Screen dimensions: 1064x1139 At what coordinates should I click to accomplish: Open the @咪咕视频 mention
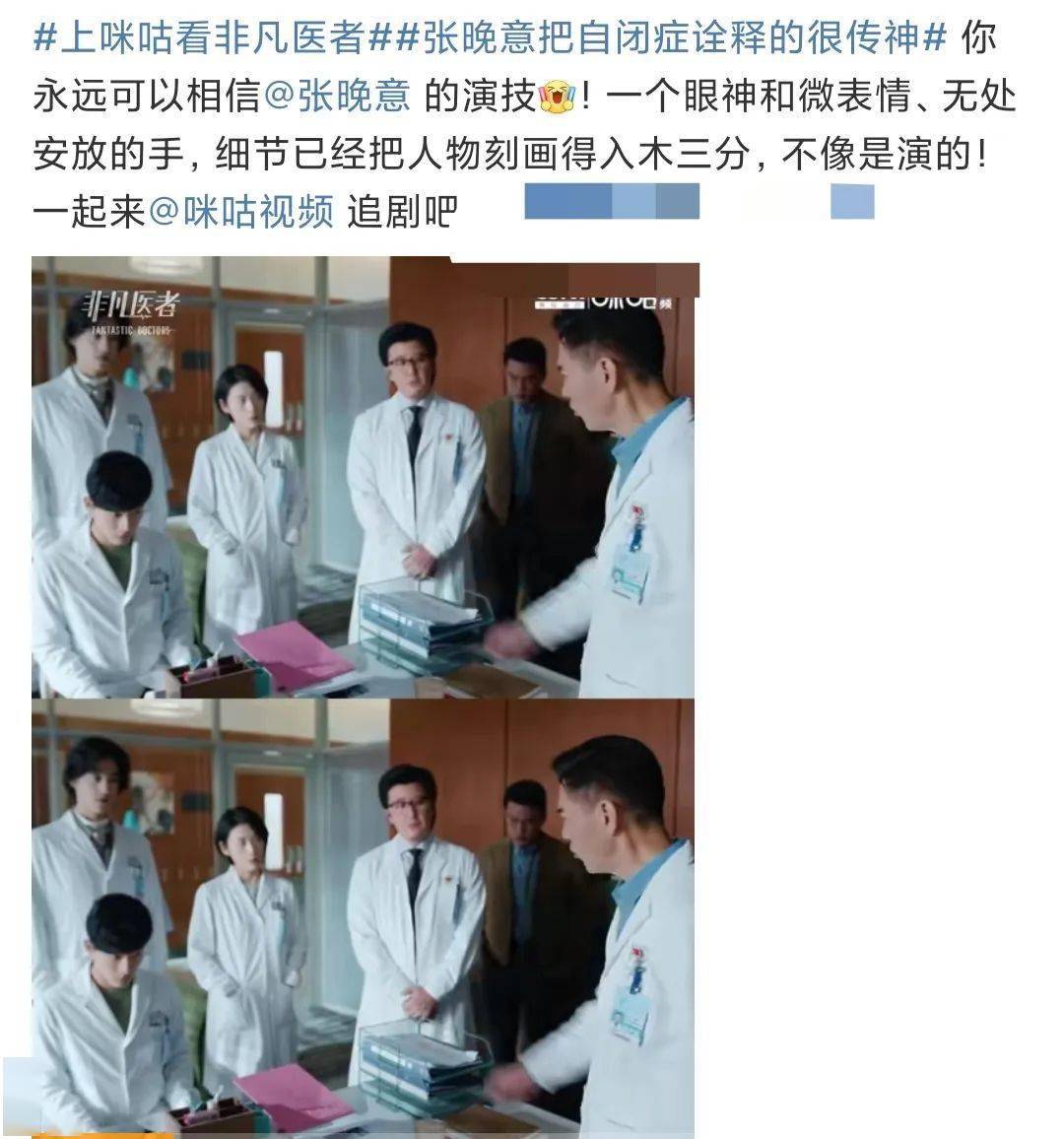coord(240,212)
